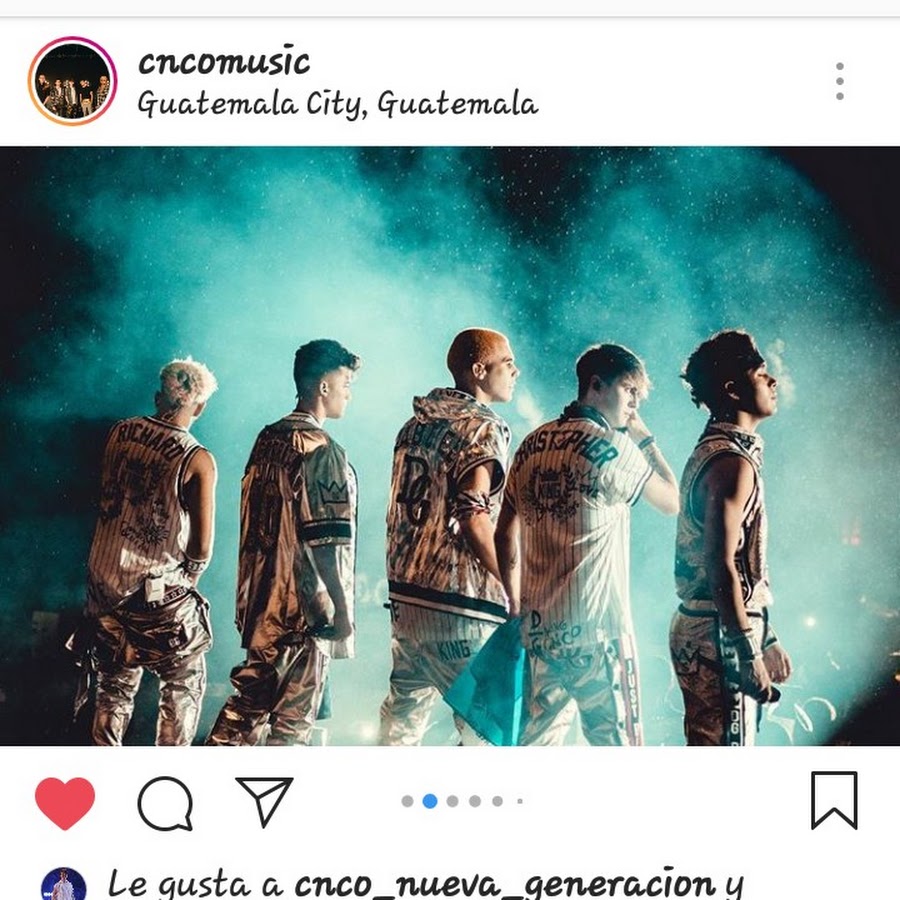Open Guatemala City location page
This screenshot has height=900, width=900.
coord(337,104)
